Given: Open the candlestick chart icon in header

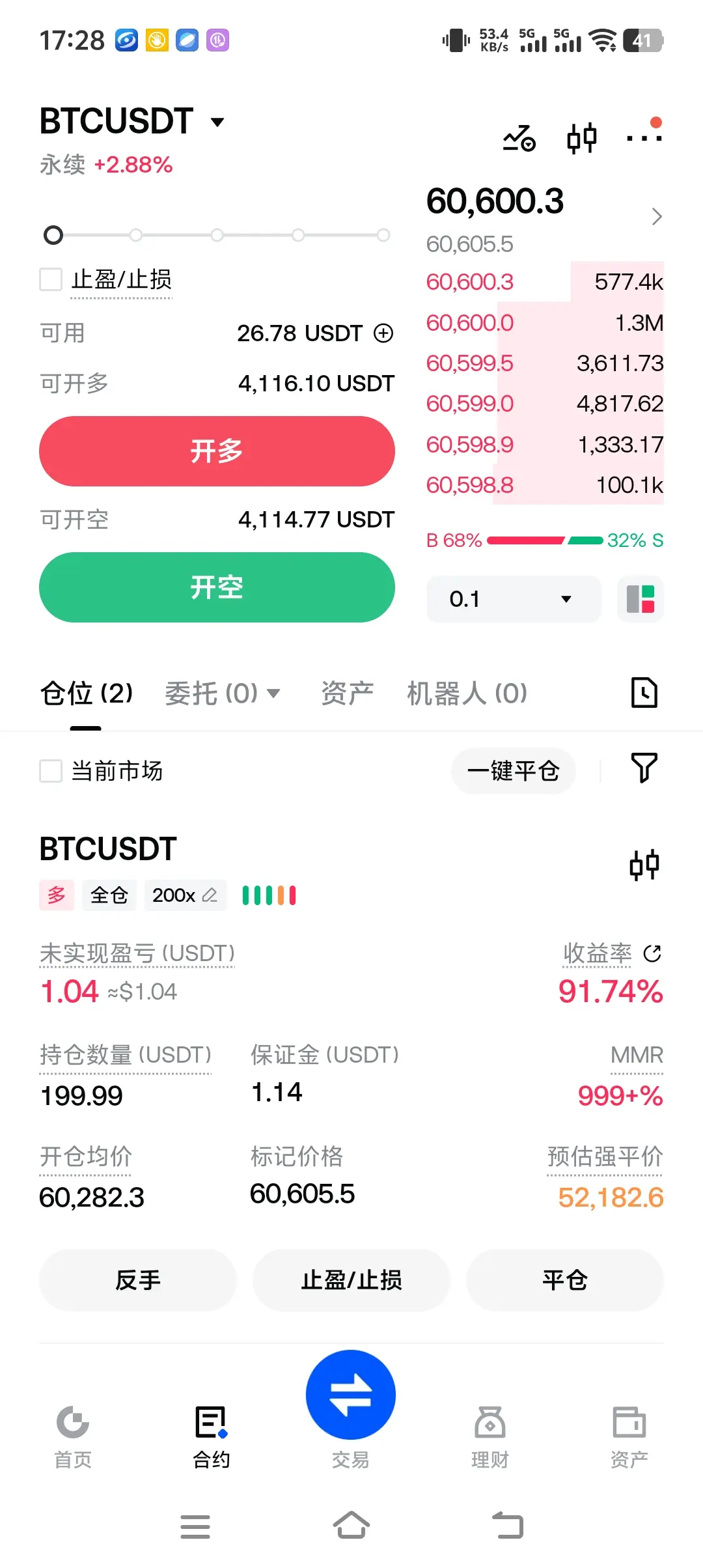Looking at the screenshot, I should click(x=581, y=137).
